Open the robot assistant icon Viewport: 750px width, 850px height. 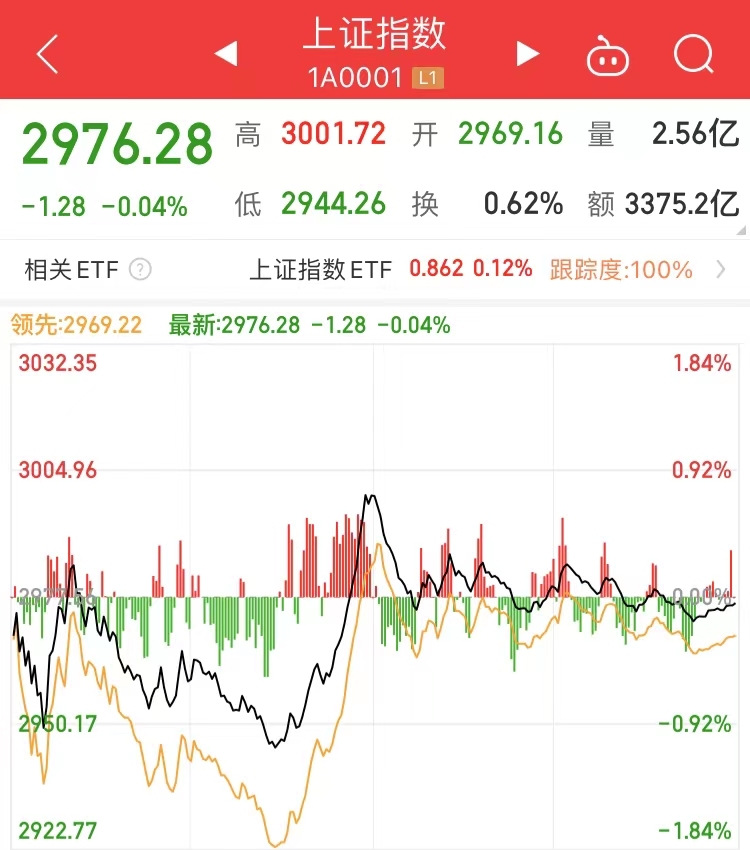608,55
